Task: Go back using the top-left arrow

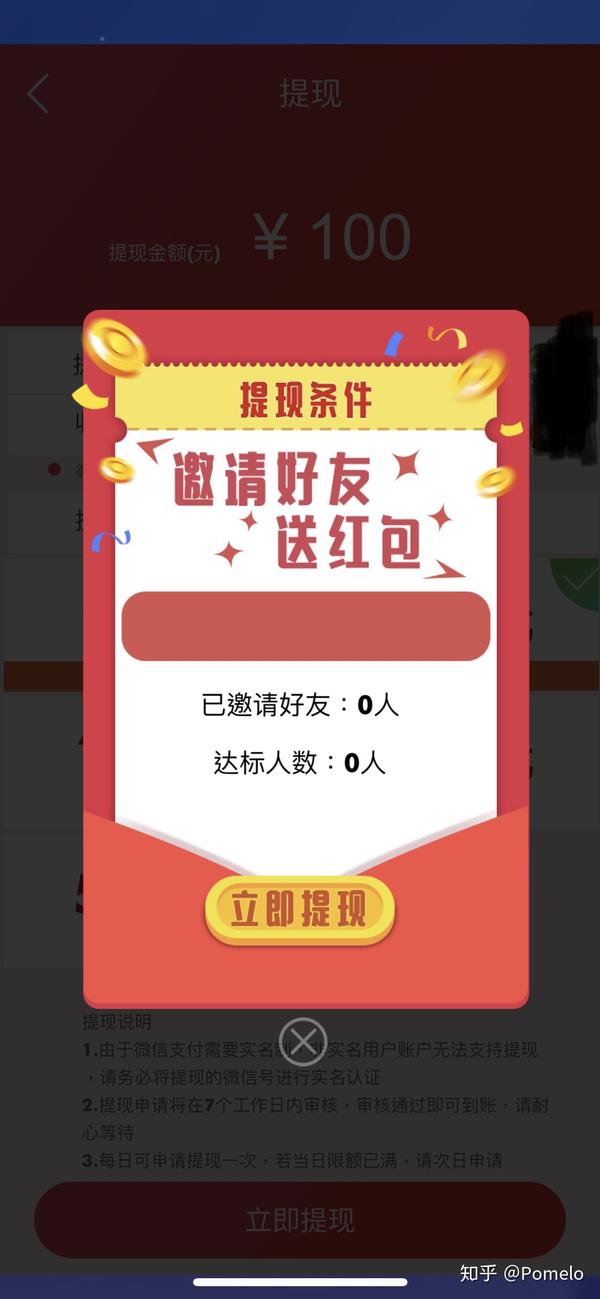Action: tap(38, 94)
